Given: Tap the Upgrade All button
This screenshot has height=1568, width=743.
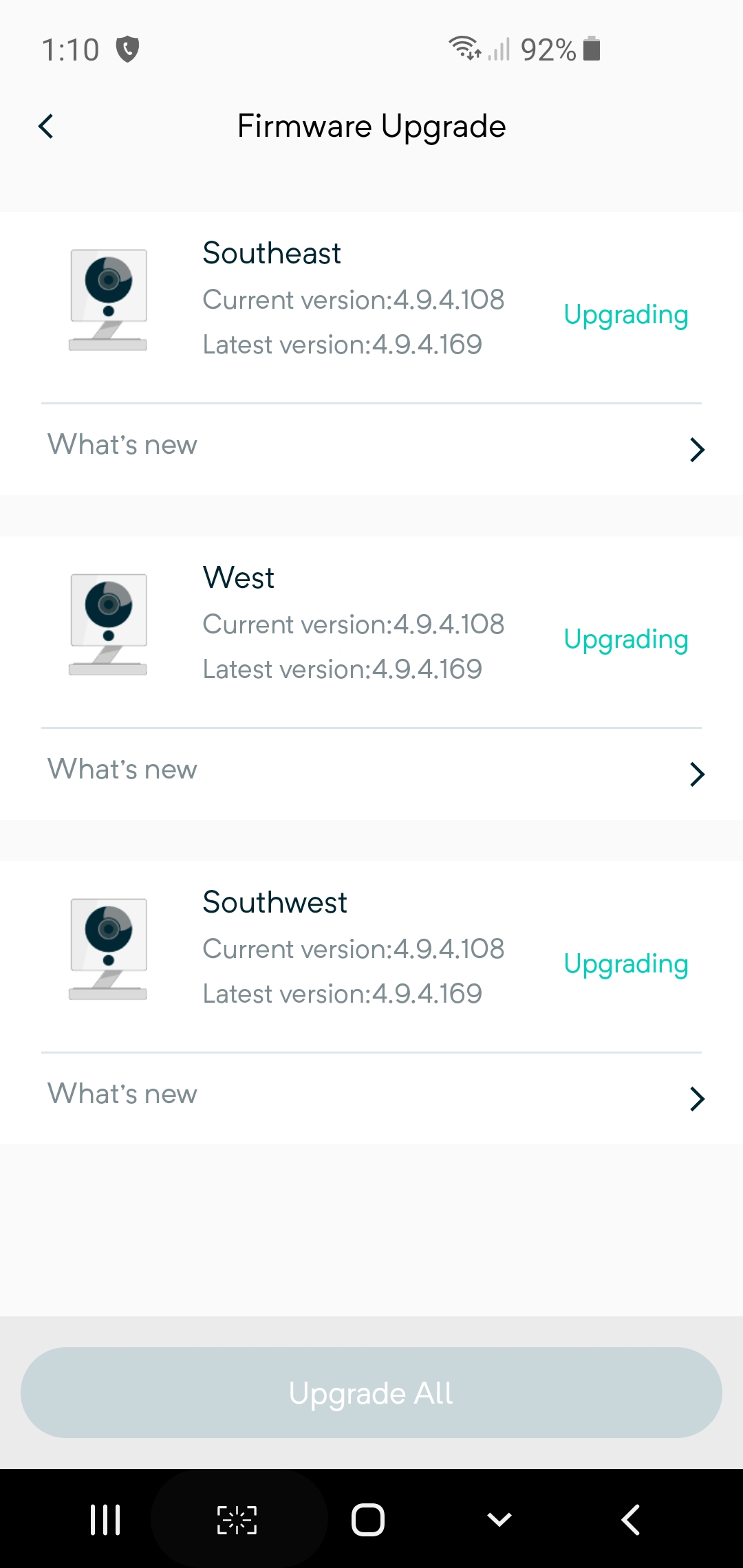Looking at the screenshot, I should click(x=371, y=1393).
